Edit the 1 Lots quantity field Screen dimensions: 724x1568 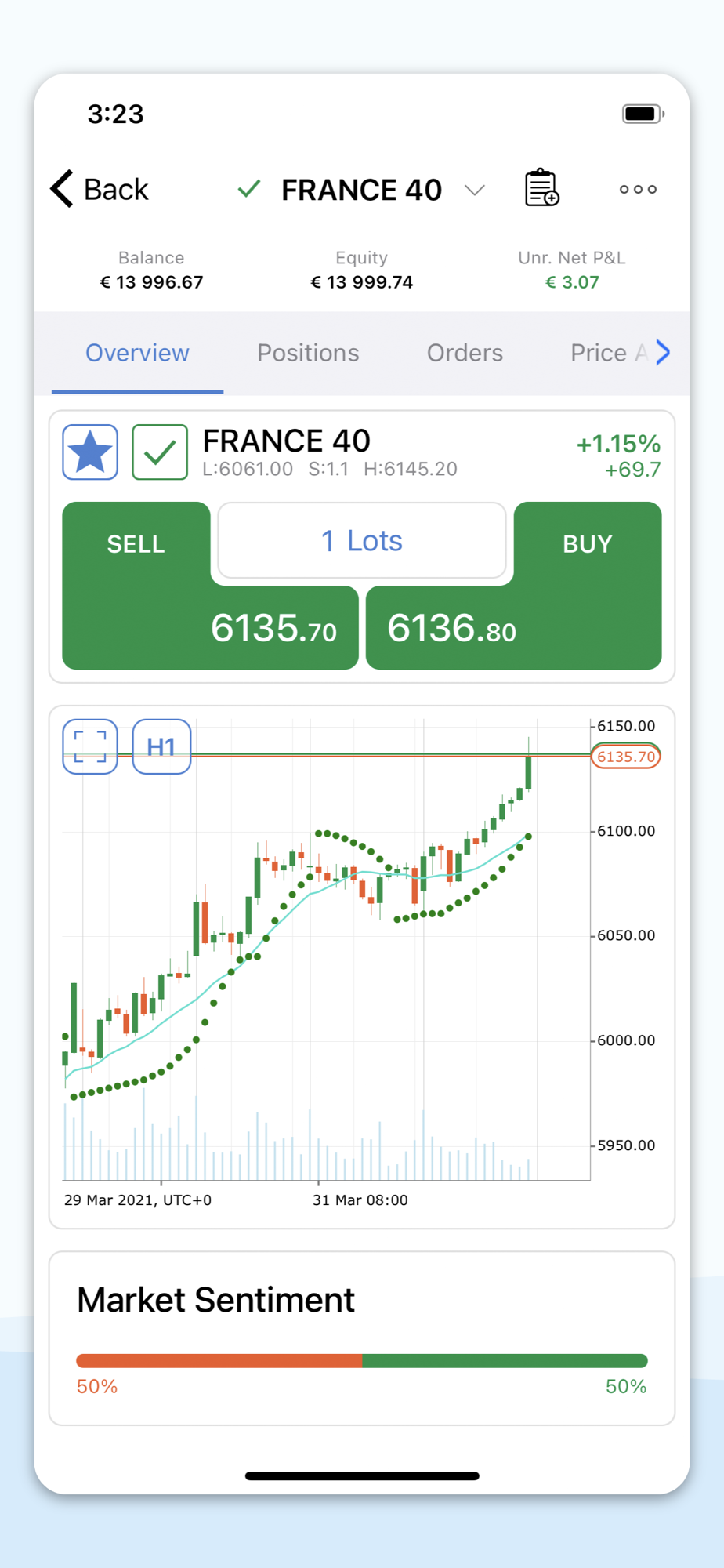point(362,541)
